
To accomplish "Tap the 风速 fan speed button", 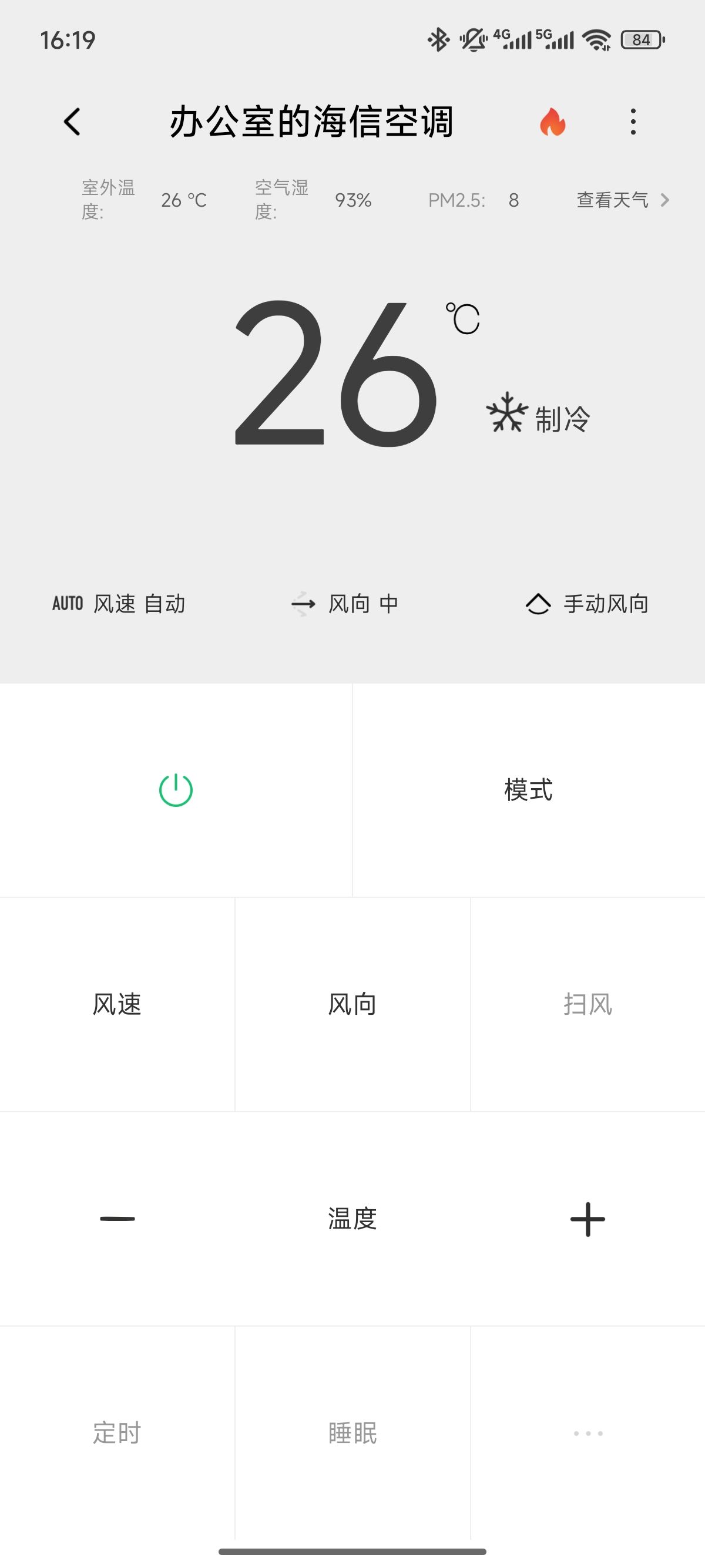I will [x=117, y=1004].
